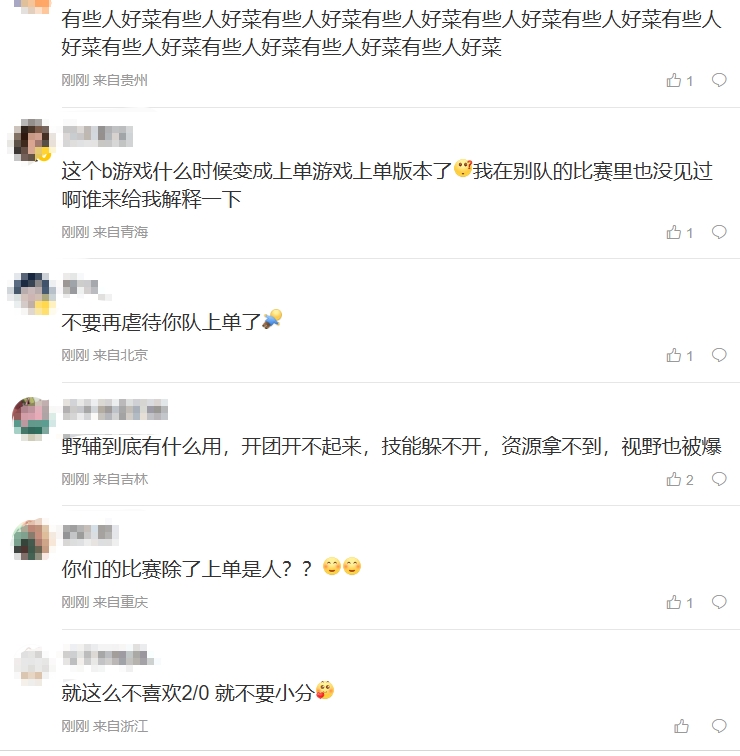Like the comment from 青海

(674, 232)
